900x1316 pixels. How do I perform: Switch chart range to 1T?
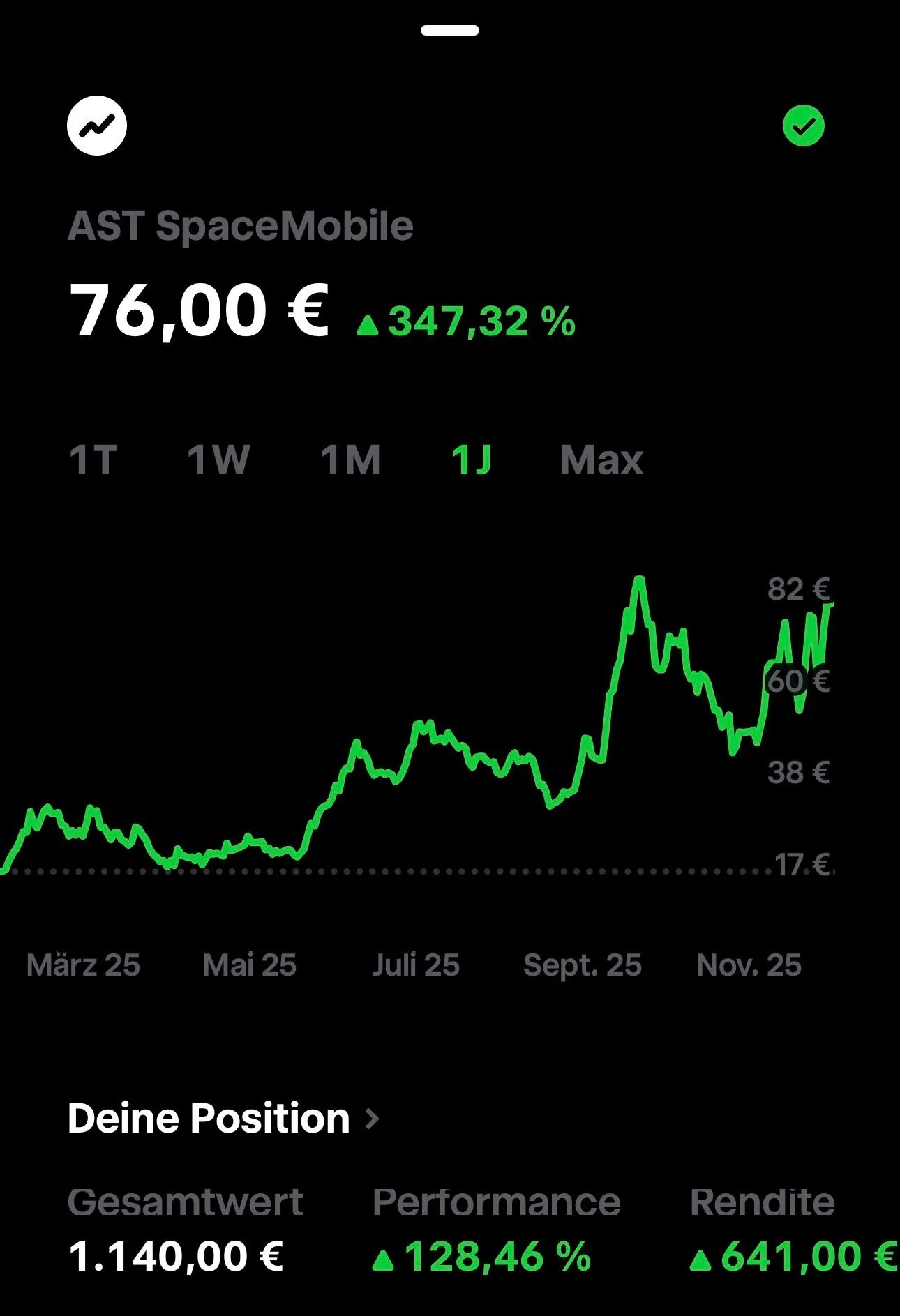click(93, 460)
